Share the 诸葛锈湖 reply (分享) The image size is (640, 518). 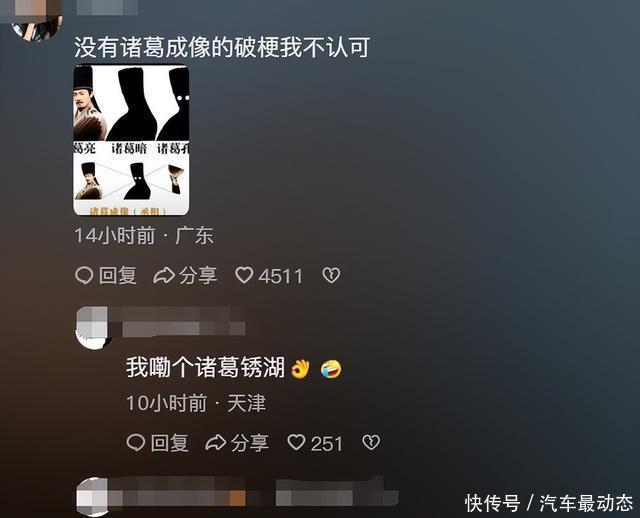pyautogui.click(x=237, y=442)
